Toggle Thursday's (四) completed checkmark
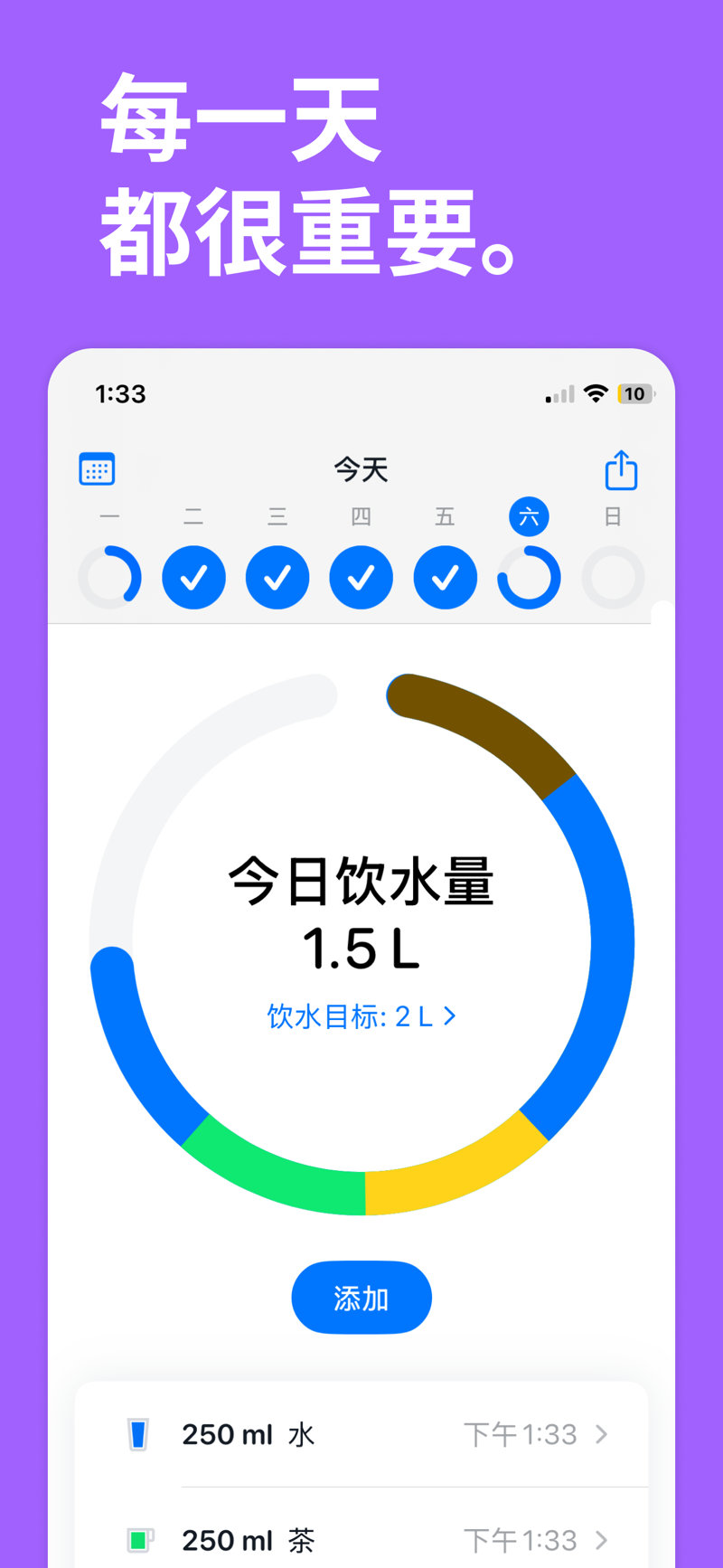This screenshot has width=723, height=1568. (361, 577)
